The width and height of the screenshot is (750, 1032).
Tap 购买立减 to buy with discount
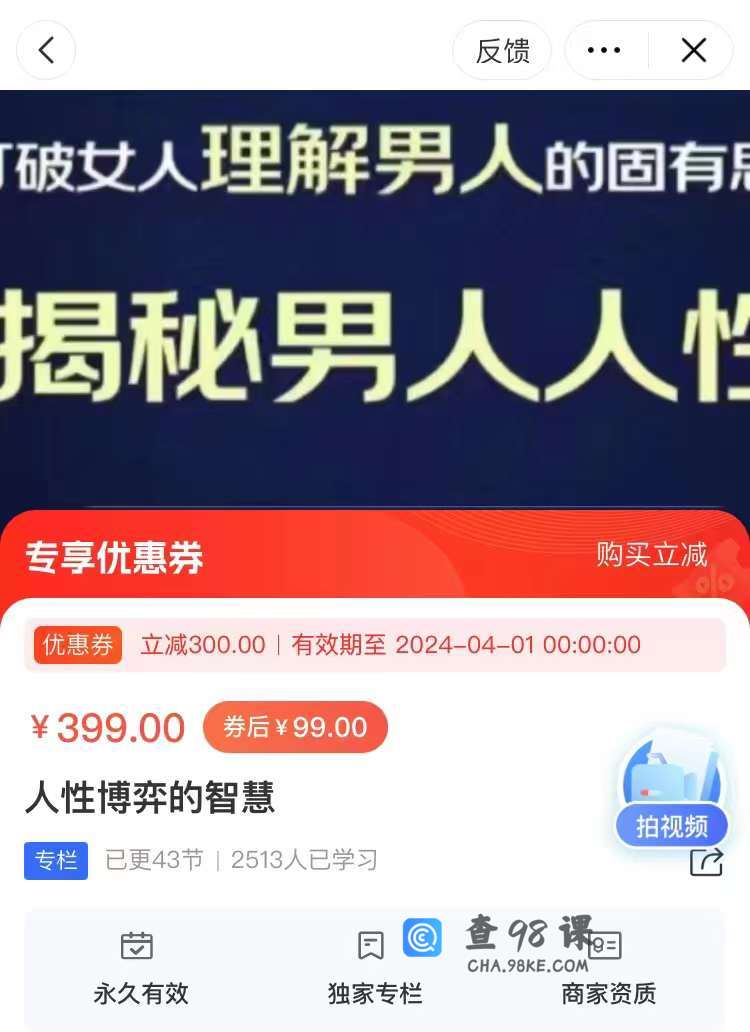651,555
